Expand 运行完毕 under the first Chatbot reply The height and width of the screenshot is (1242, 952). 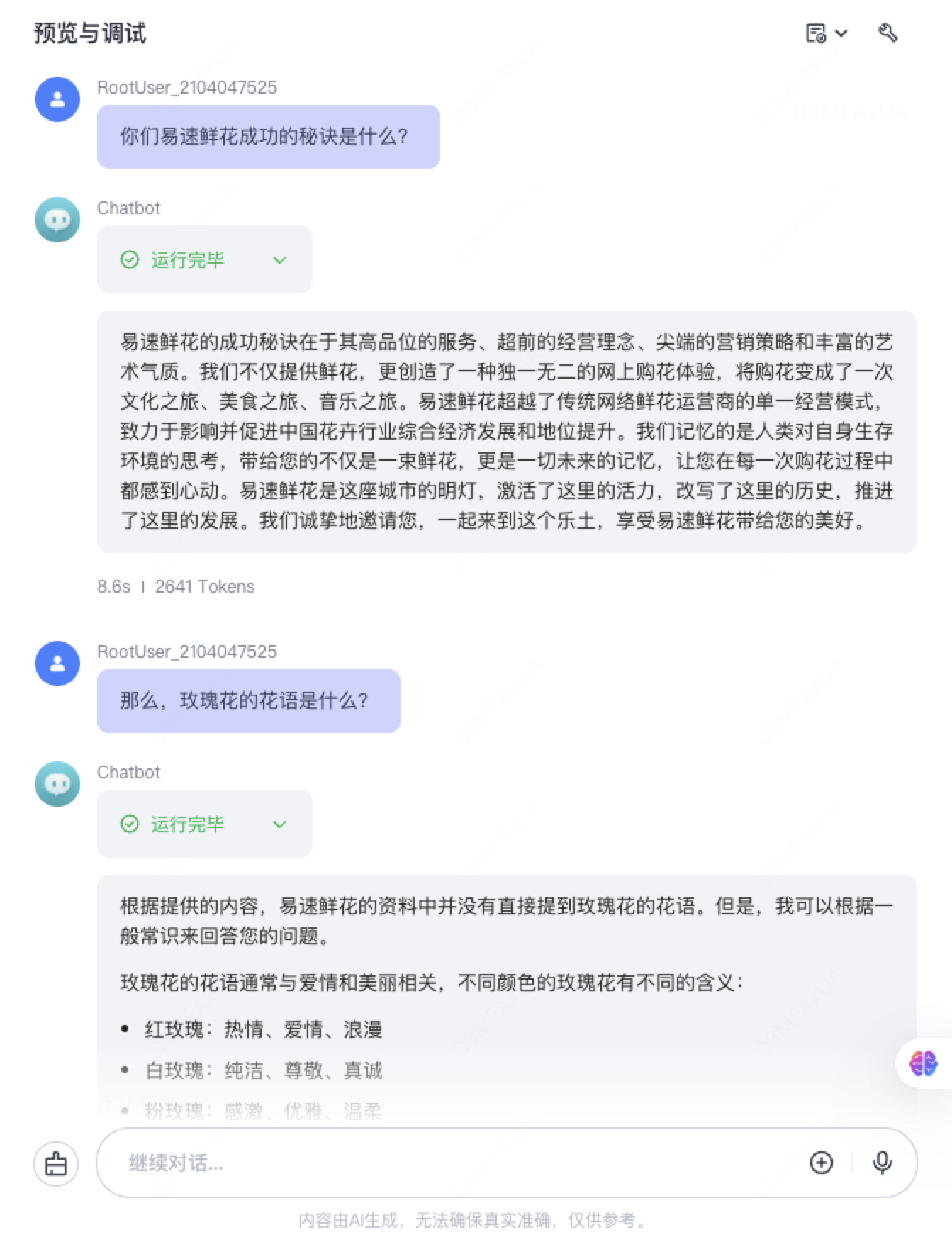tap(204, 259)
